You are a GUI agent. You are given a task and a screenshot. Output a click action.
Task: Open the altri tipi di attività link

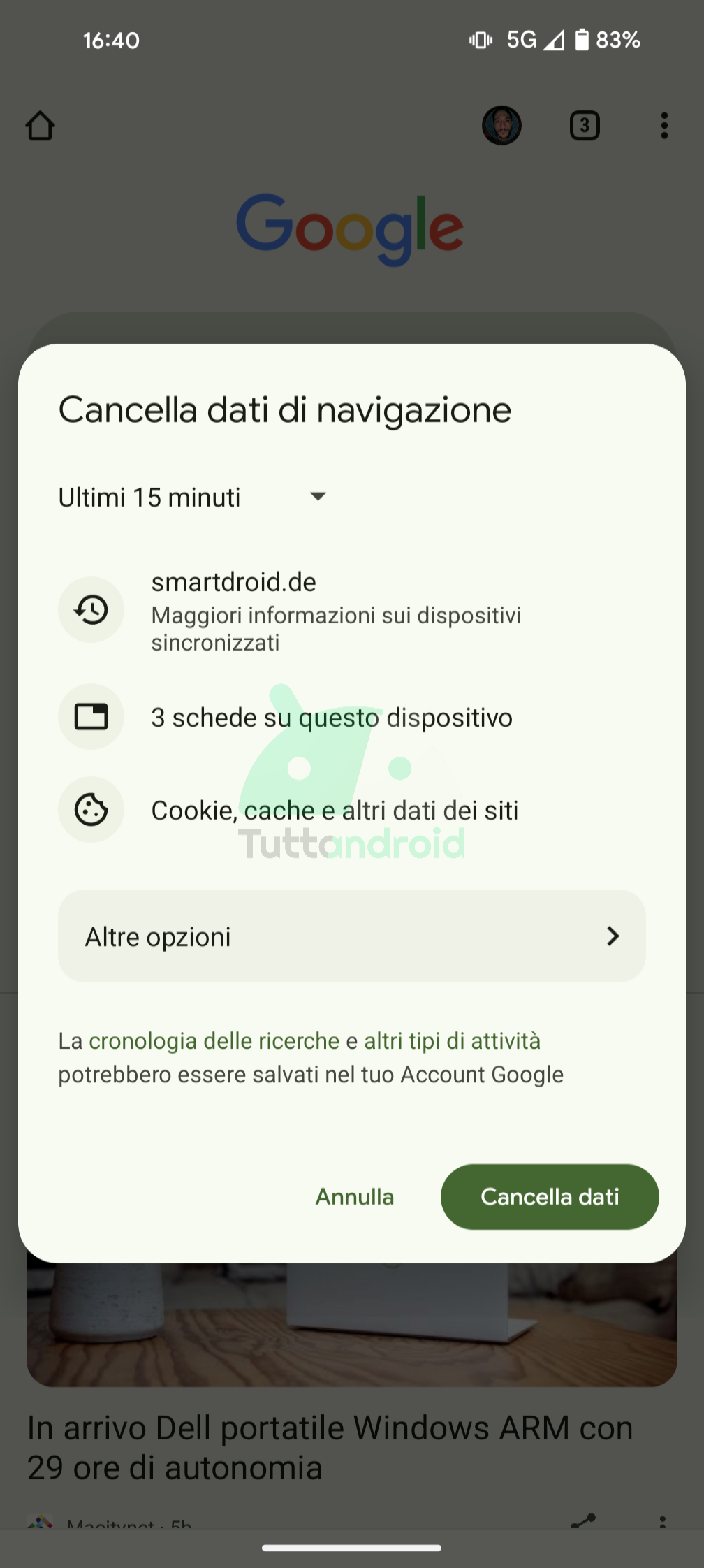pos(452,1041)
